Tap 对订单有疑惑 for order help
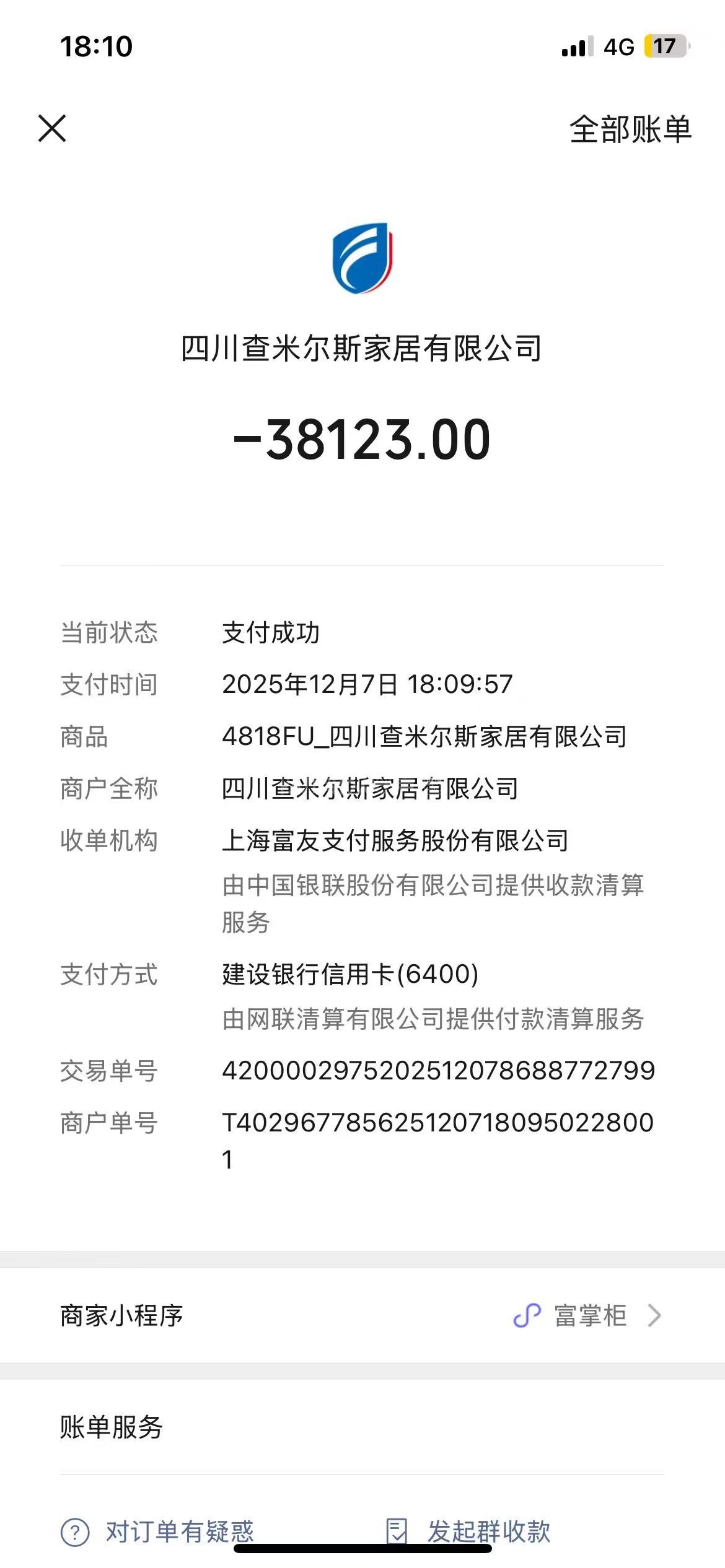Viewport: 725px width, 1568px height. point(159,1531)
